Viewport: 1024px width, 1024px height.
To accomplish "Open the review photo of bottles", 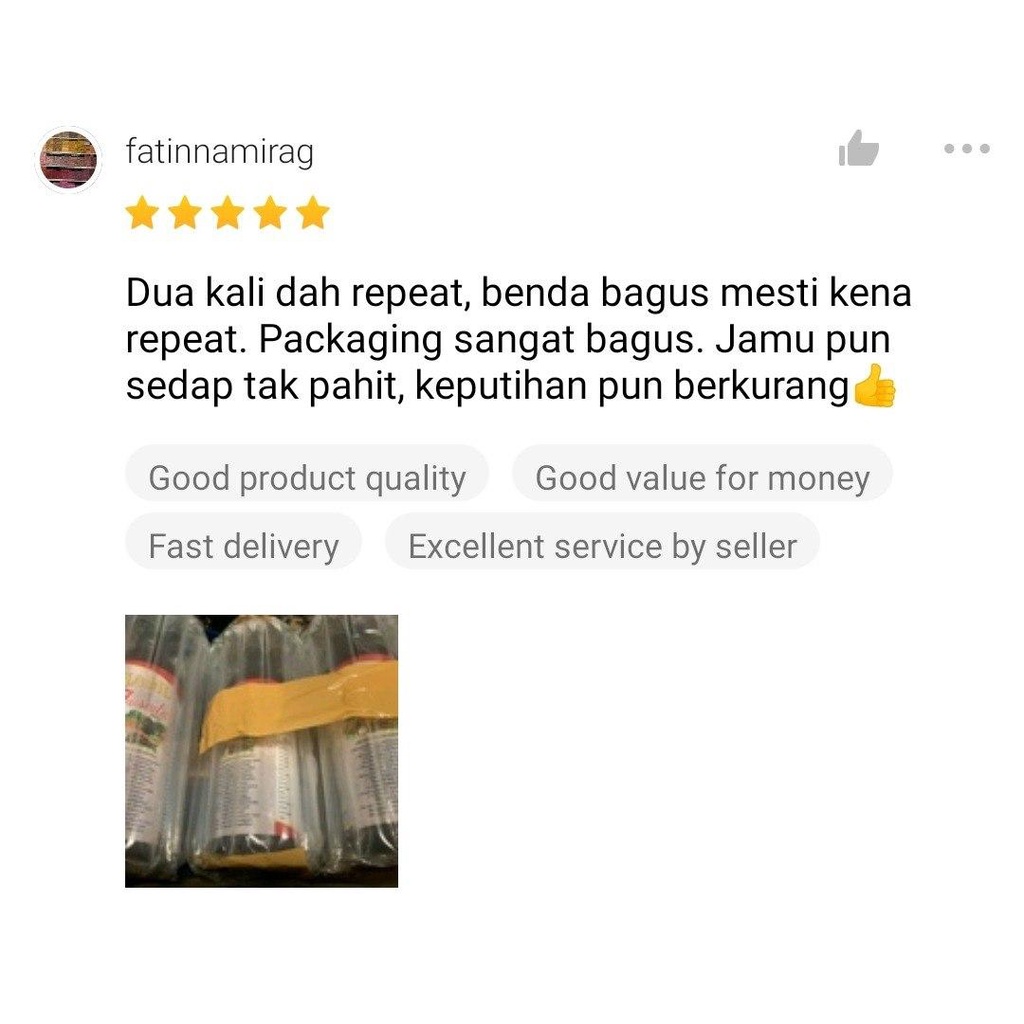I will pyautogui.click(x=261, y=750).
